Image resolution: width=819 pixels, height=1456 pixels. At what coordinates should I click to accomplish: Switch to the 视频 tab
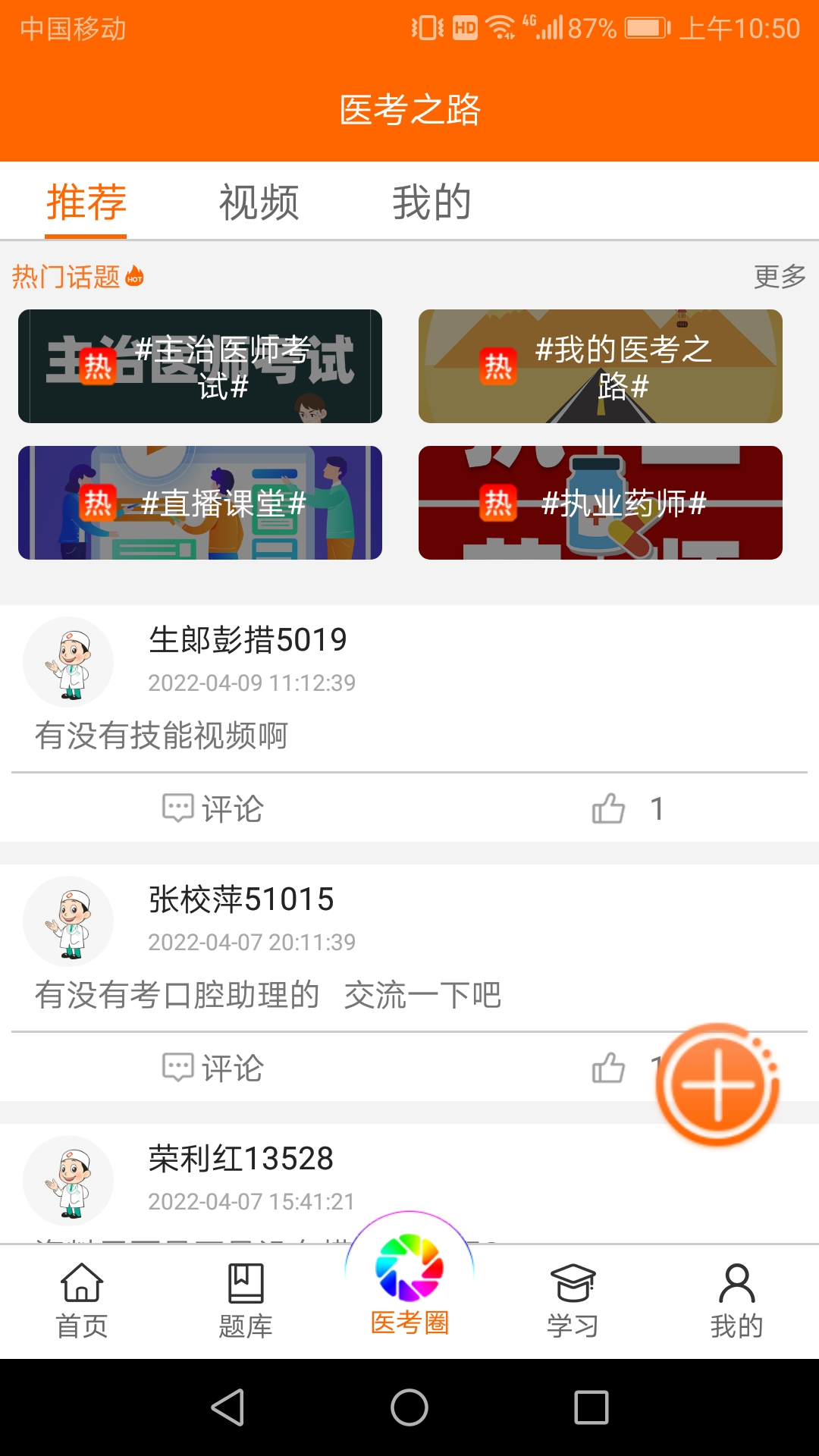[x=259, y=201]
